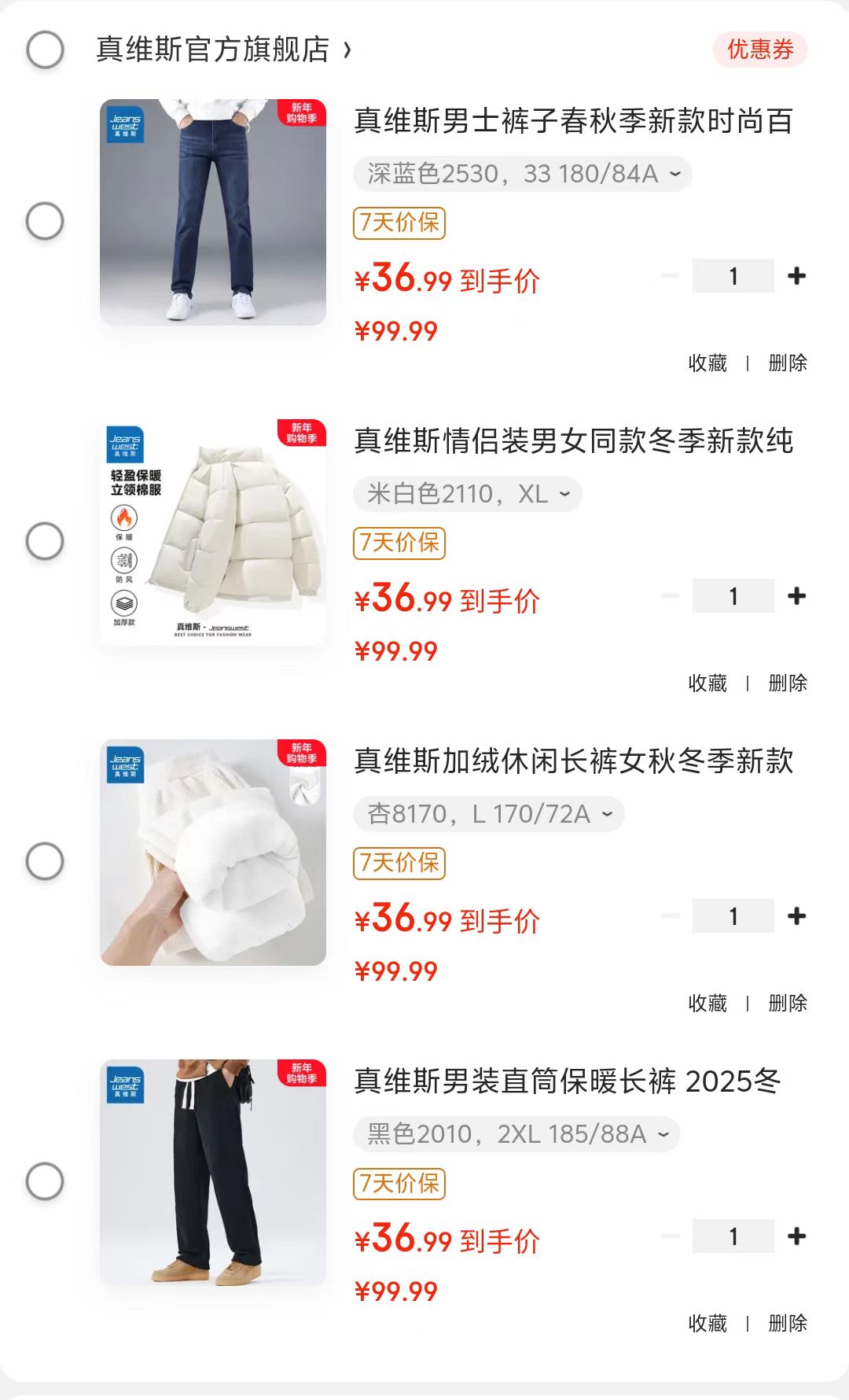This screenshot has width=849, height=1400.
Task: Select all items from 真维斯官方旗舰店
Action: 45,50
